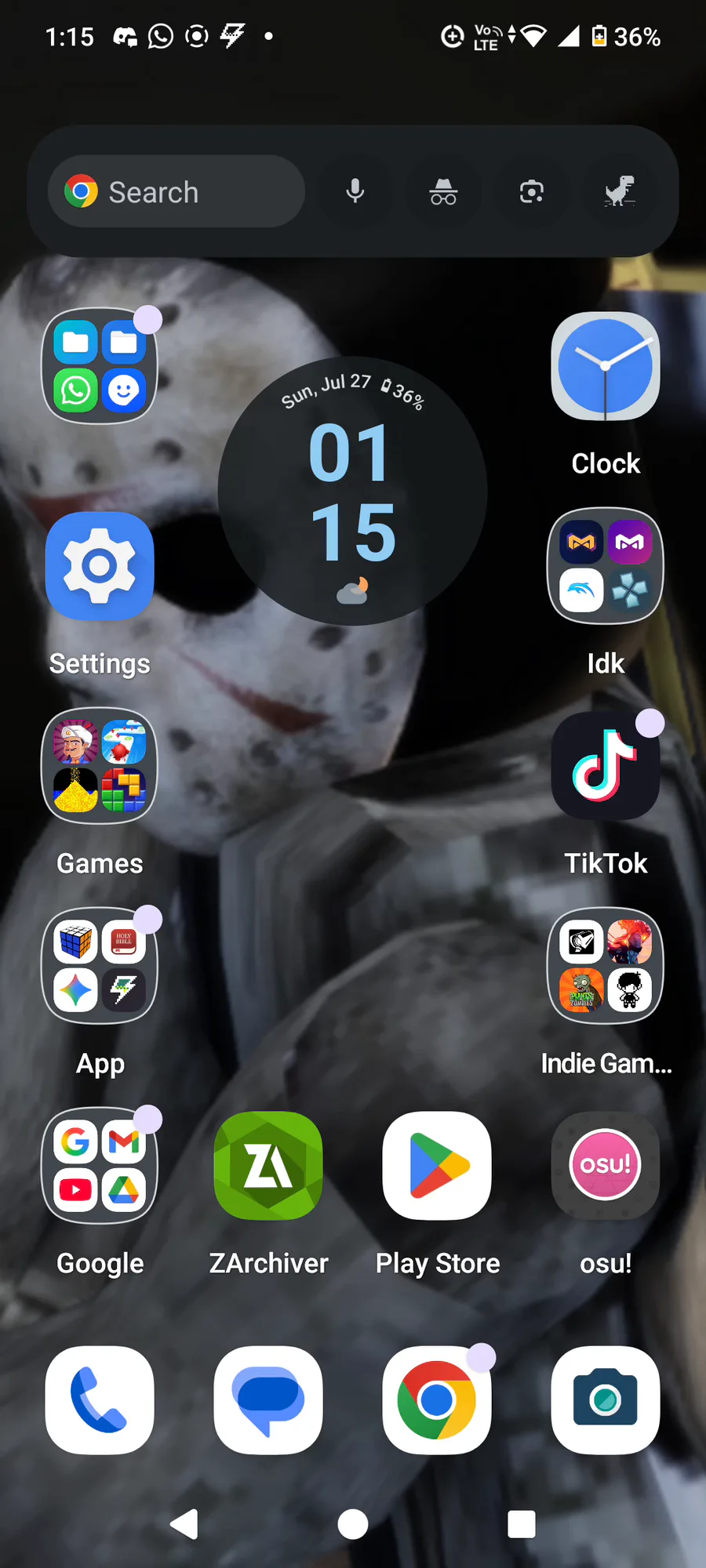Start voice search with the microphone

pyautogui.click(x=355, y=191)
